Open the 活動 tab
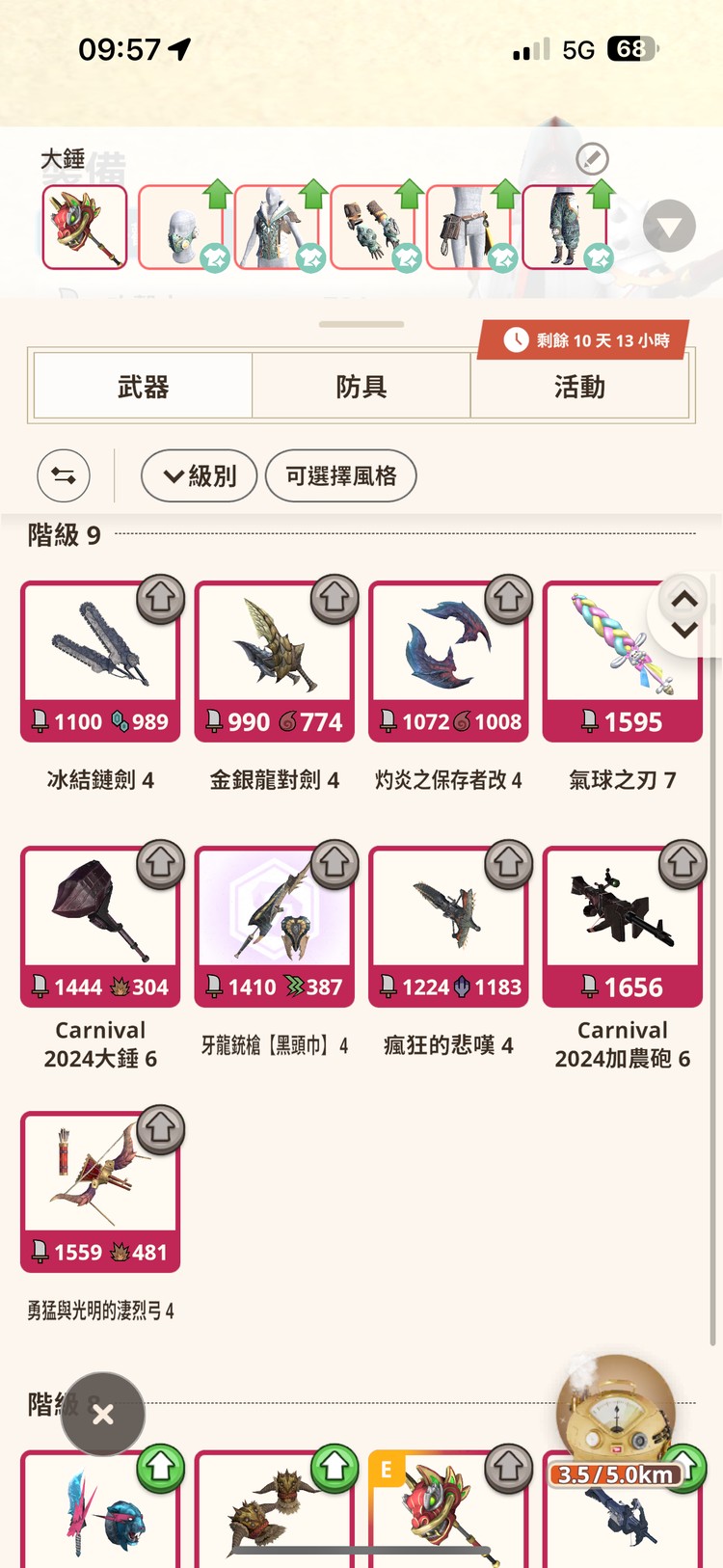Viewport: 723px width, 1568px height. [x=579, y=387]
